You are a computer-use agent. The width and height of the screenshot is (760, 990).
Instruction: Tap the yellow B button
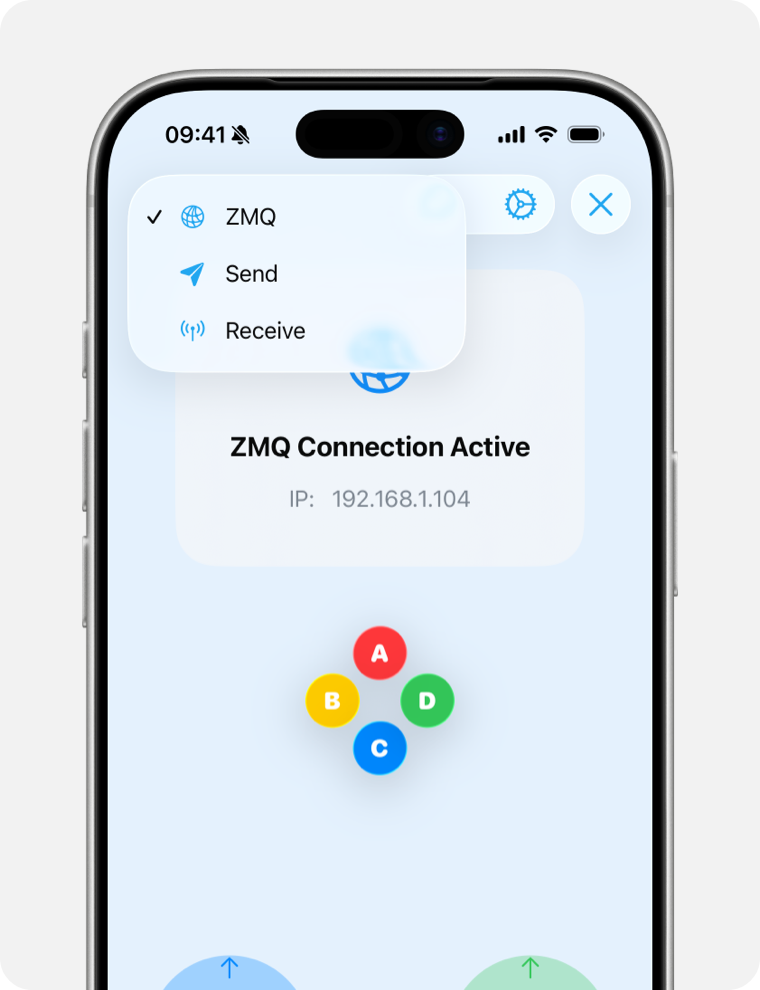tap(332, 701)
